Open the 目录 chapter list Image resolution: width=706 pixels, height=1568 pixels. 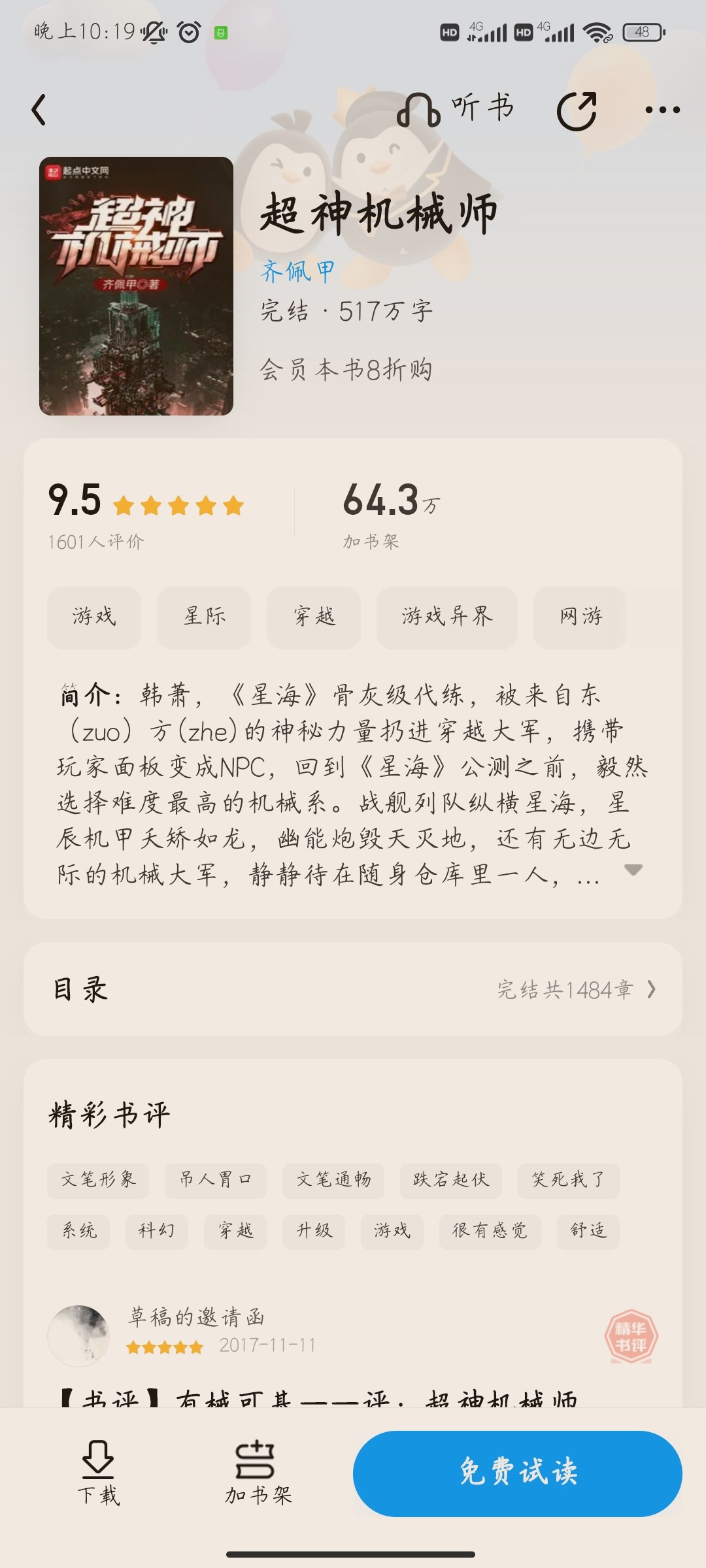click(x=353, y=989)
